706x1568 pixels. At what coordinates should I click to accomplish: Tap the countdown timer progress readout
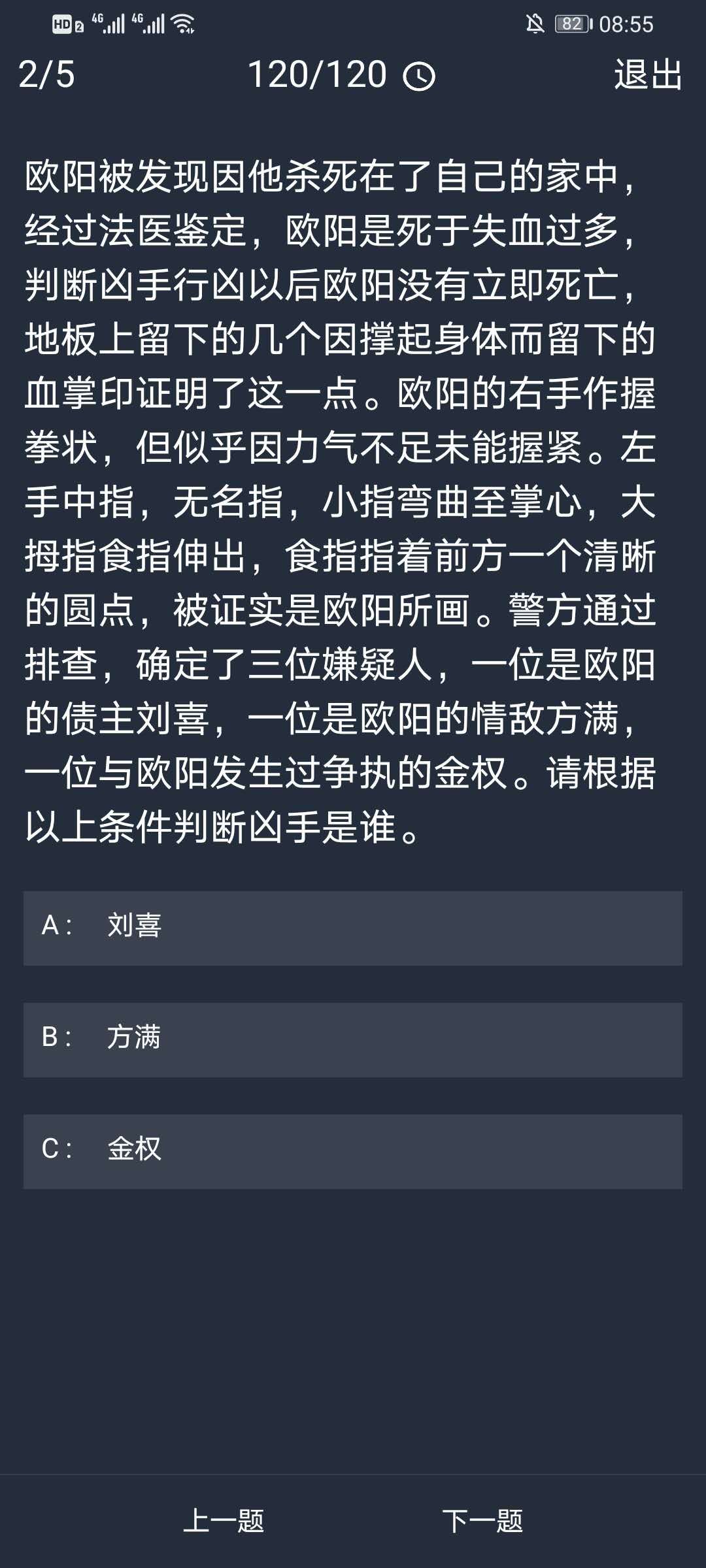pos(319,75)
